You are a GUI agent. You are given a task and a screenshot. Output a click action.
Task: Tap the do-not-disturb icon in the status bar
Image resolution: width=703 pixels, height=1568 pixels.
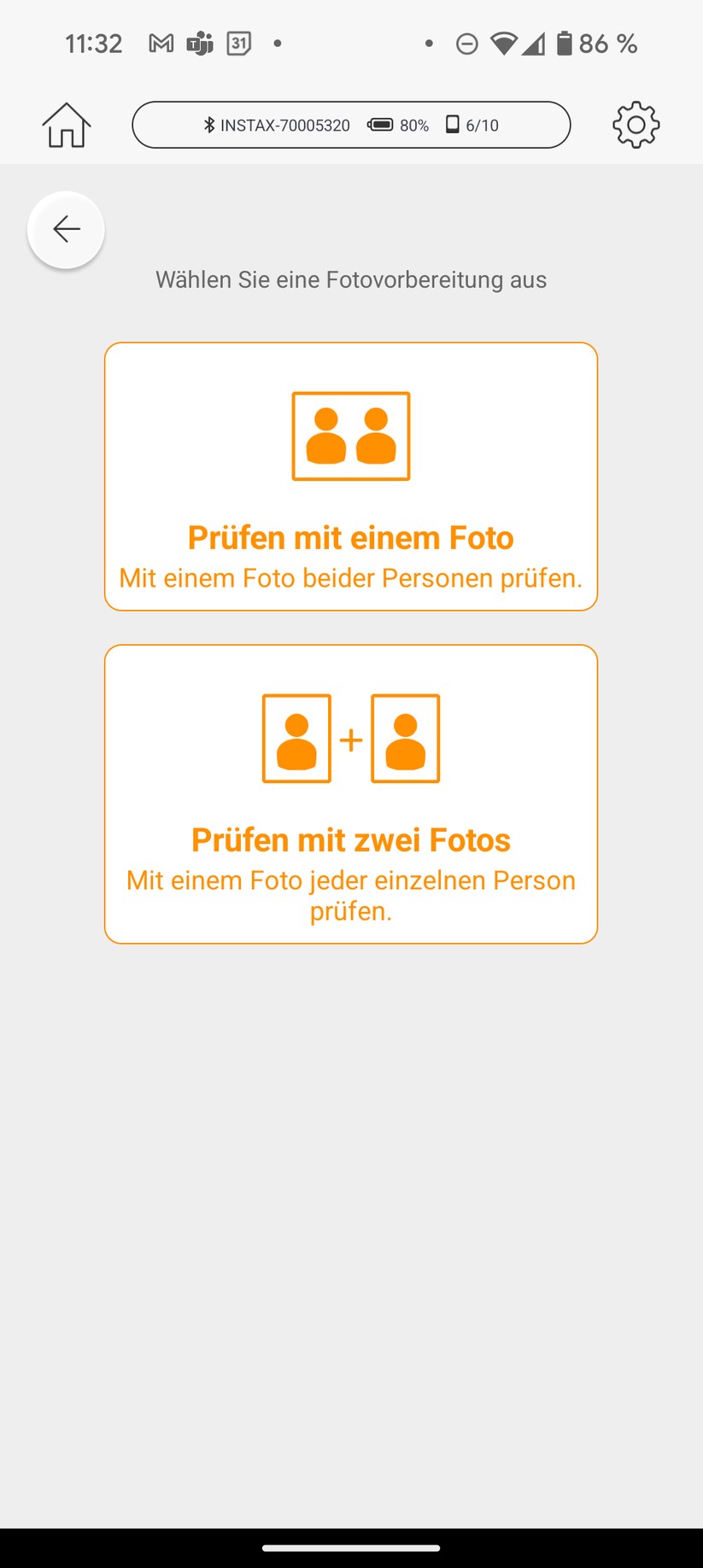tap(466, 43)
